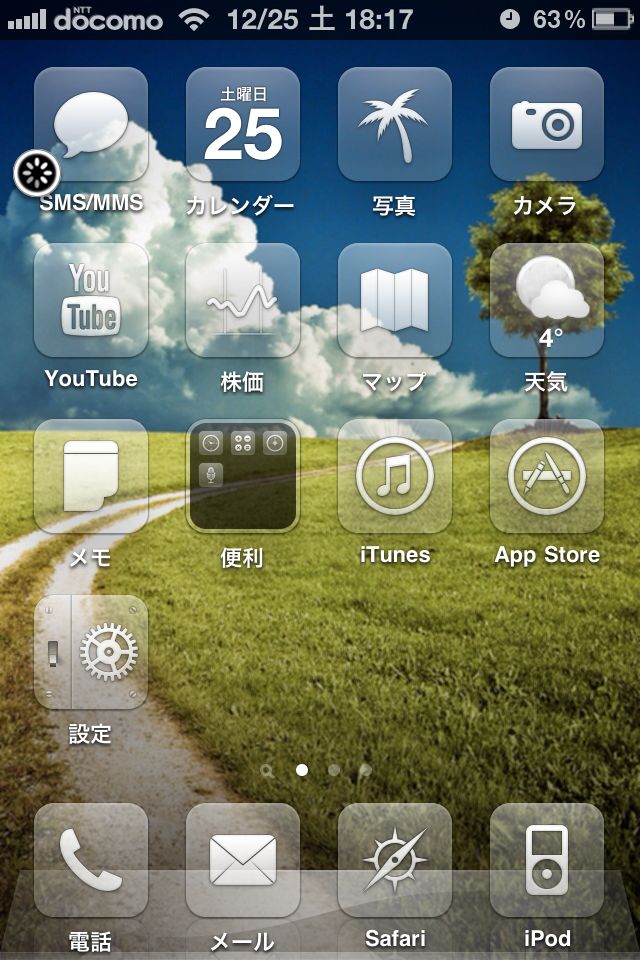Image resolution: width=640 pixels, height=960 pixels.
Task: Open the 株価 stocks app
Action: pos(243,300)
